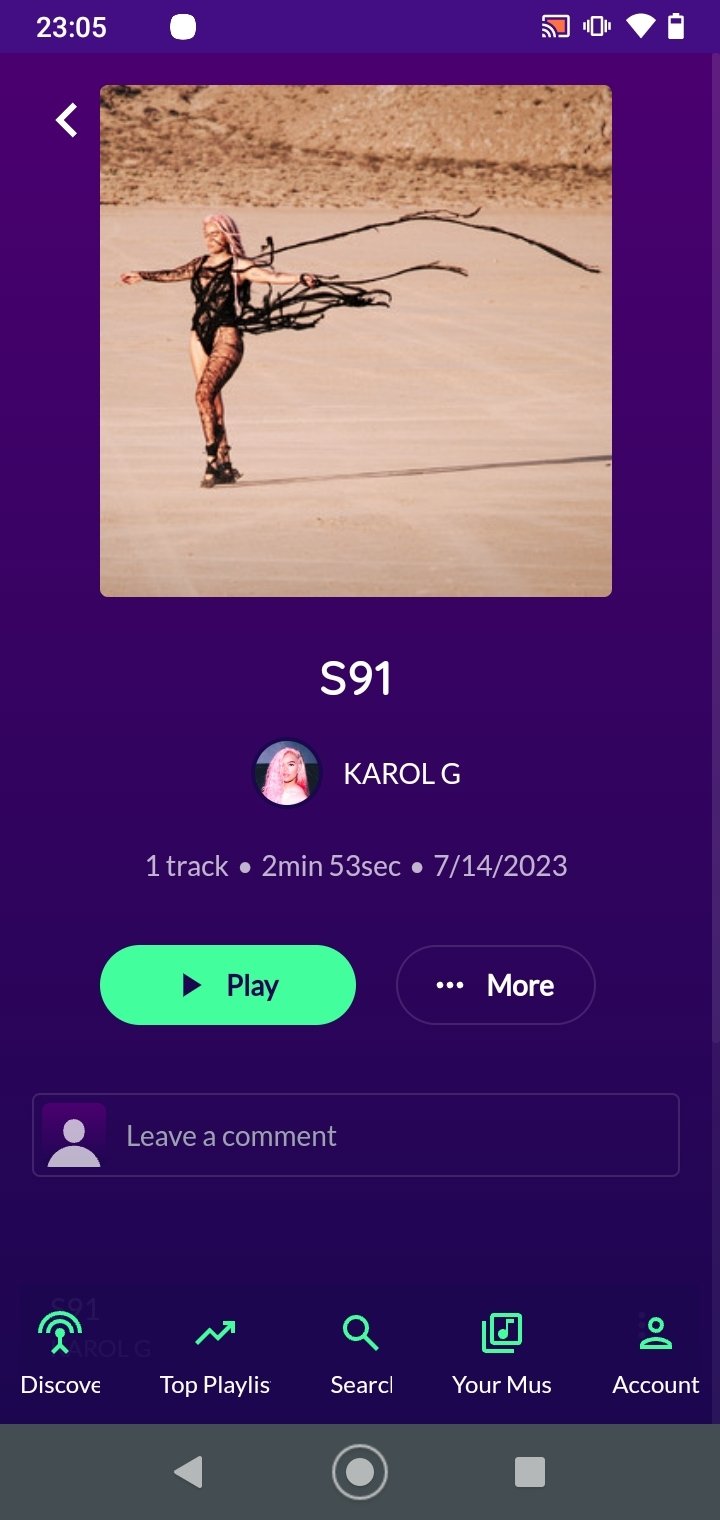This screenshot has height=1520, width=720.
Task: Tap the system home button
Action: (x=360, y=1472)
